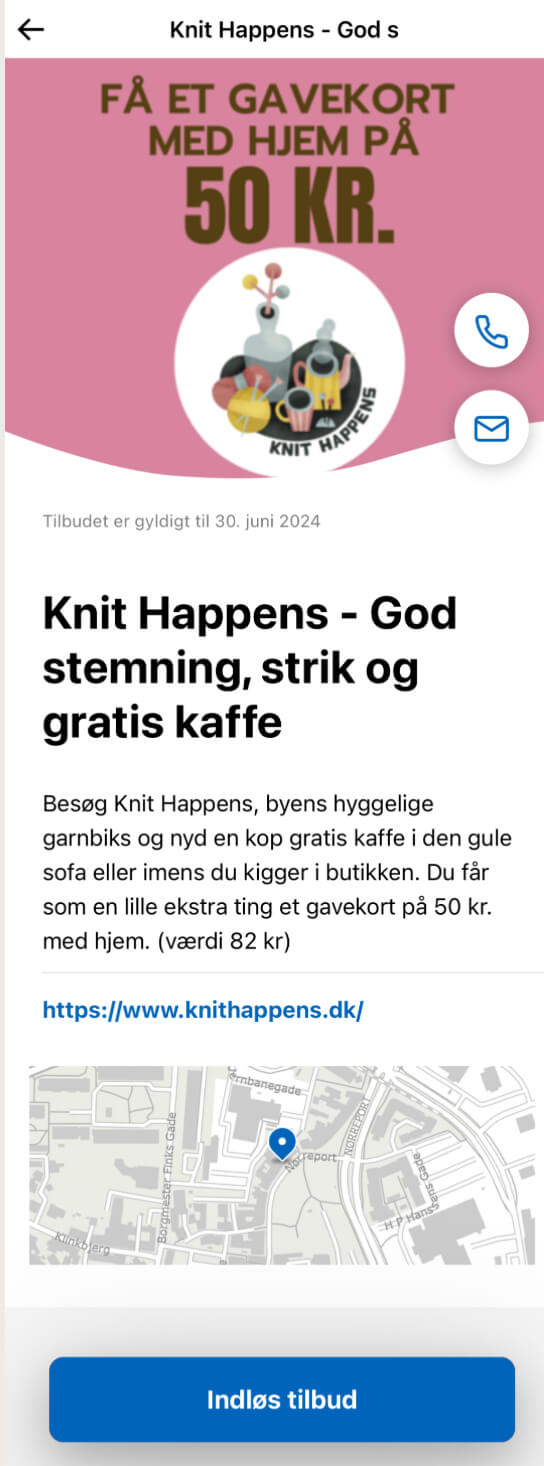Open the shop location map
The image size is (544, 1466).
coord(283,1165)
